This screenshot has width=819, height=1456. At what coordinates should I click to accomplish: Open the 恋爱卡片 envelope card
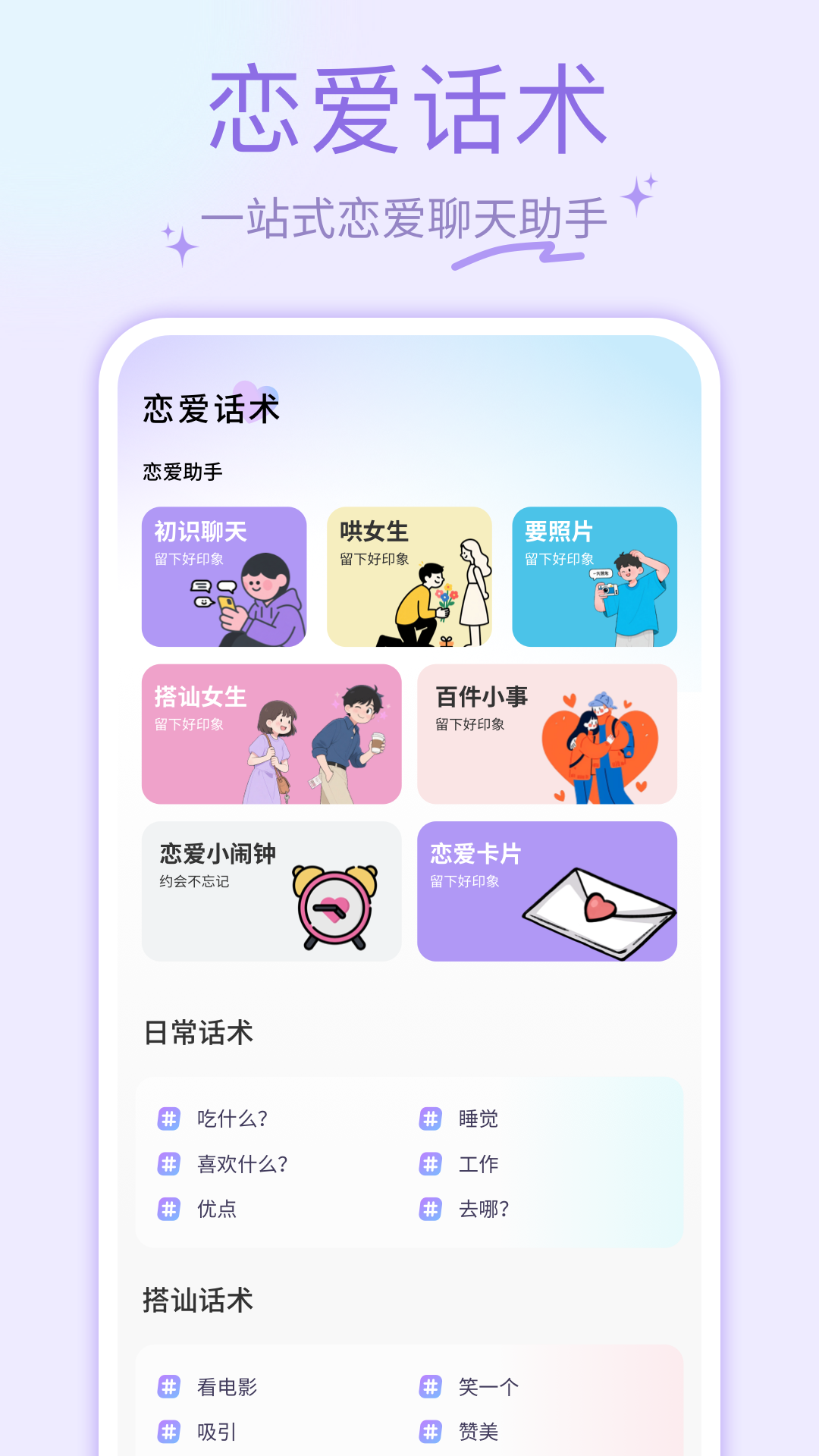point(548,890)
